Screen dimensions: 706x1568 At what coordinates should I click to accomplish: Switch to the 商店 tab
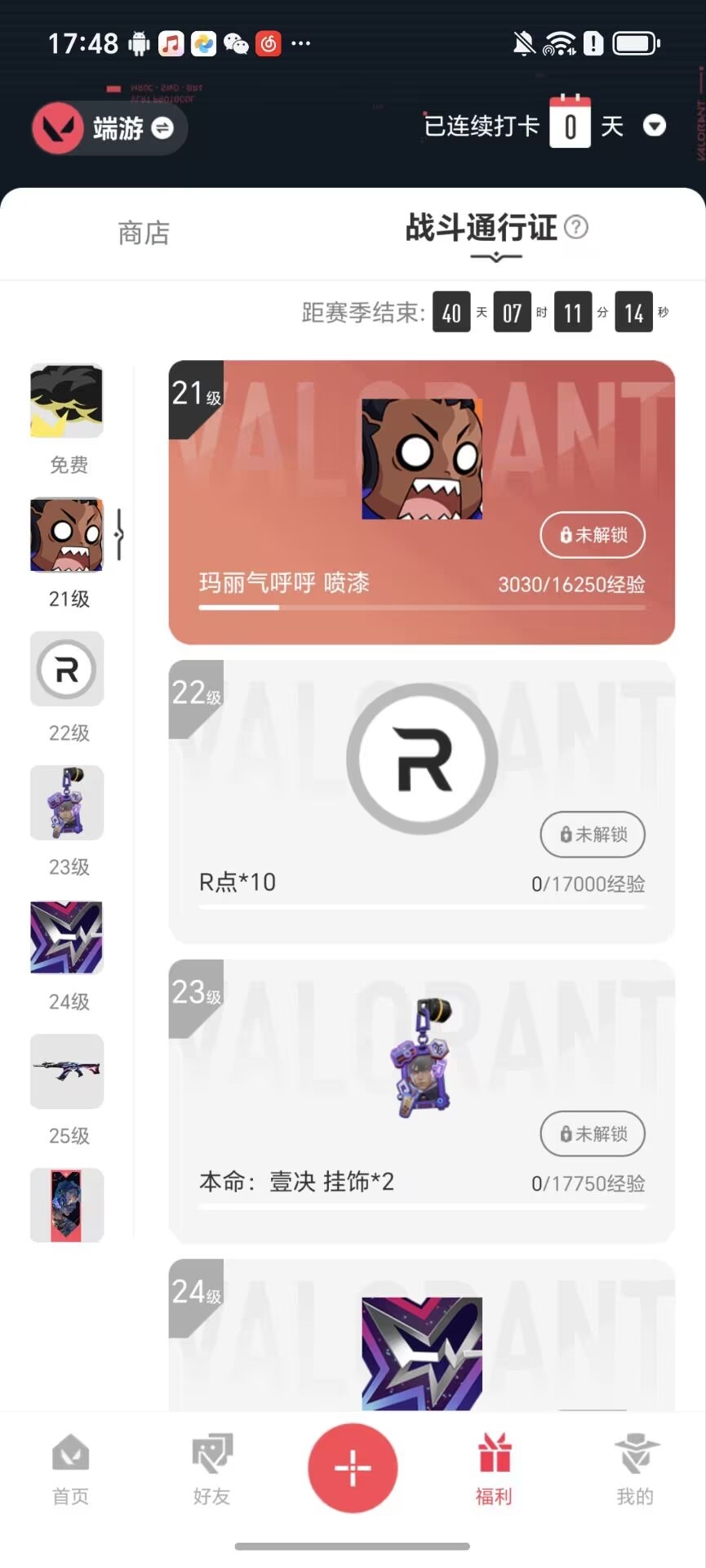point(143,234)
